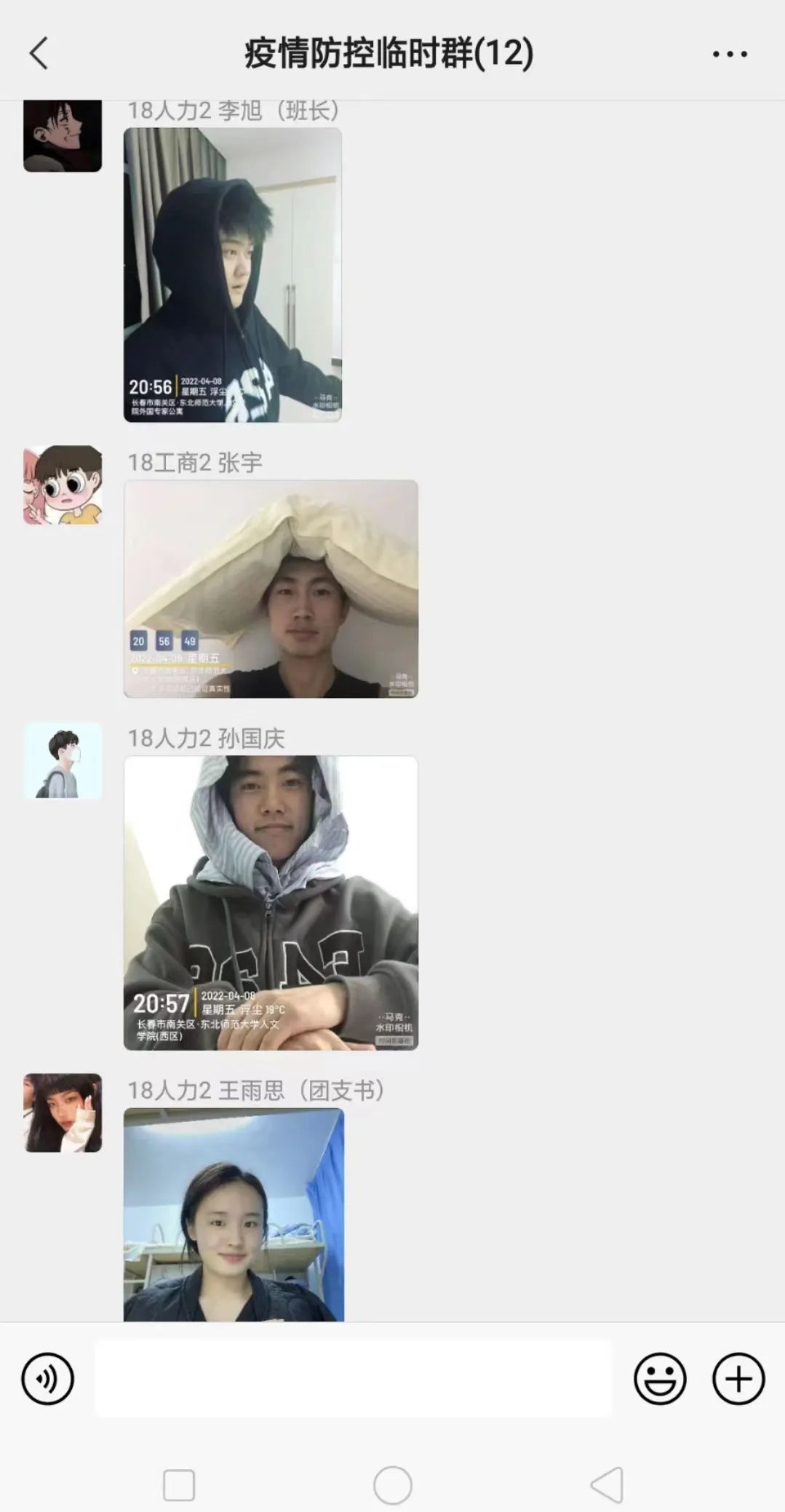Open 张宇's profile avatar
This screenshot has height=1512, width=785.
[63, 485]
